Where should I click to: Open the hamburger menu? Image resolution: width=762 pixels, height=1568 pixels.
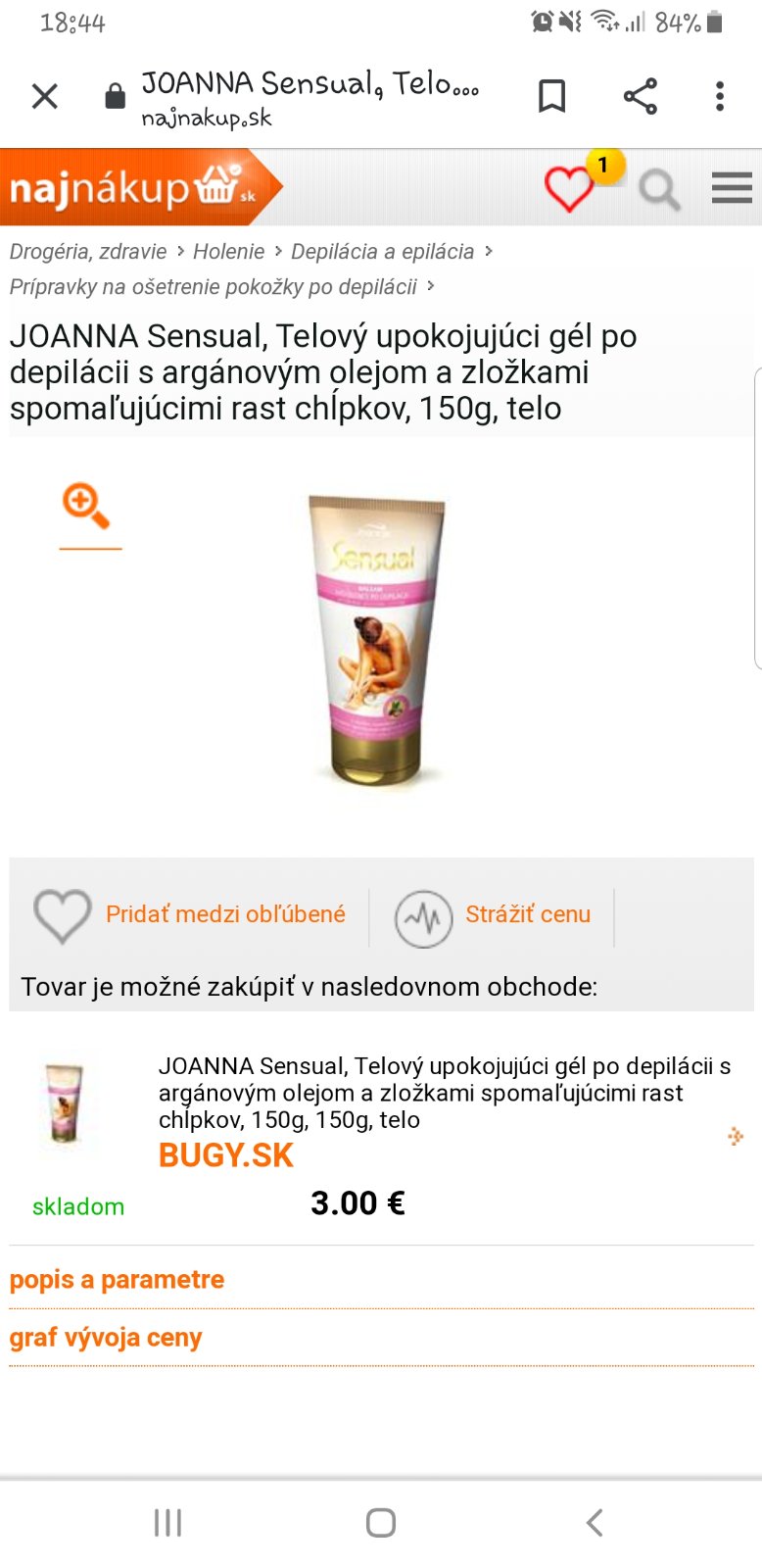click(x=732, y=187)
